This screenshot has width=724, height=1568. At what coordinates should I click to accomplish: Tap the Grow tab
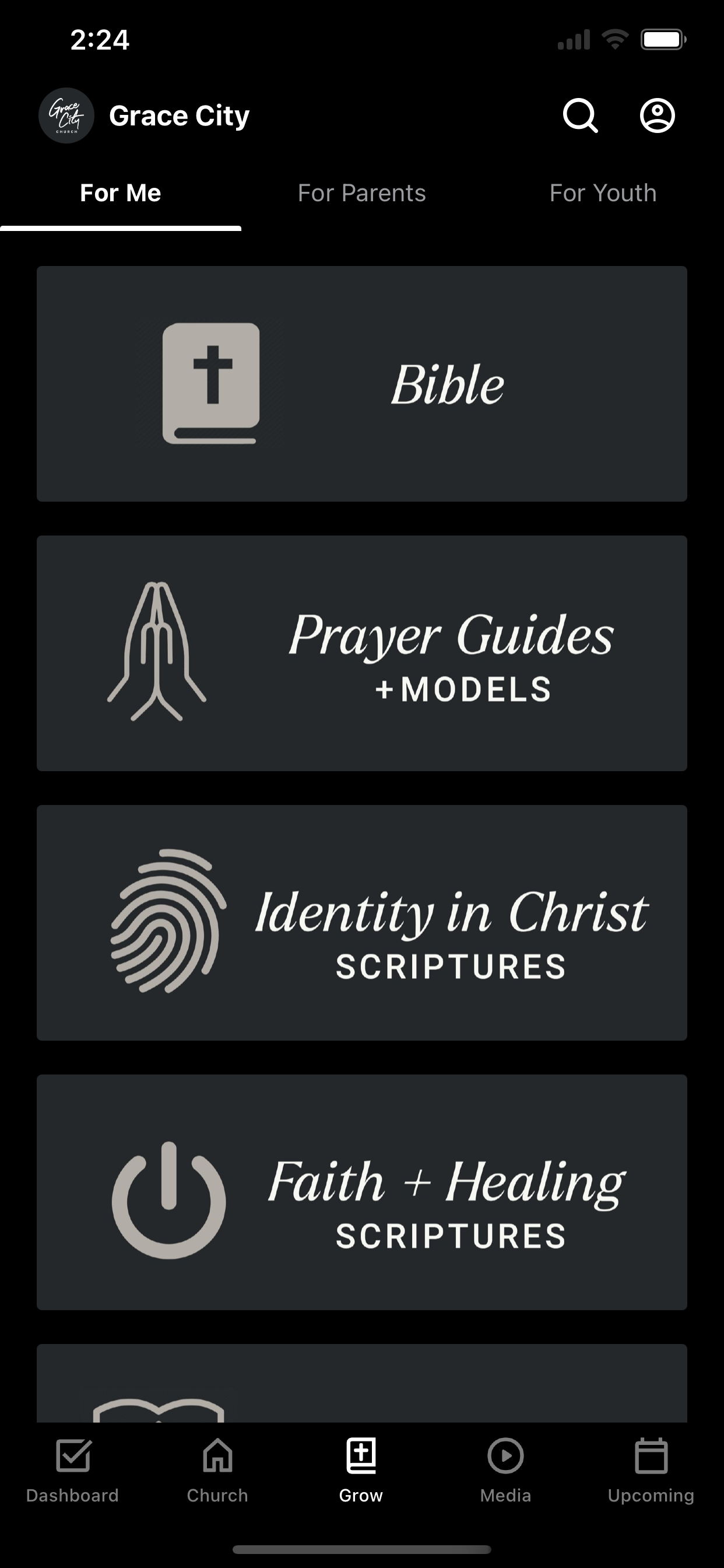pos(361,1471)
